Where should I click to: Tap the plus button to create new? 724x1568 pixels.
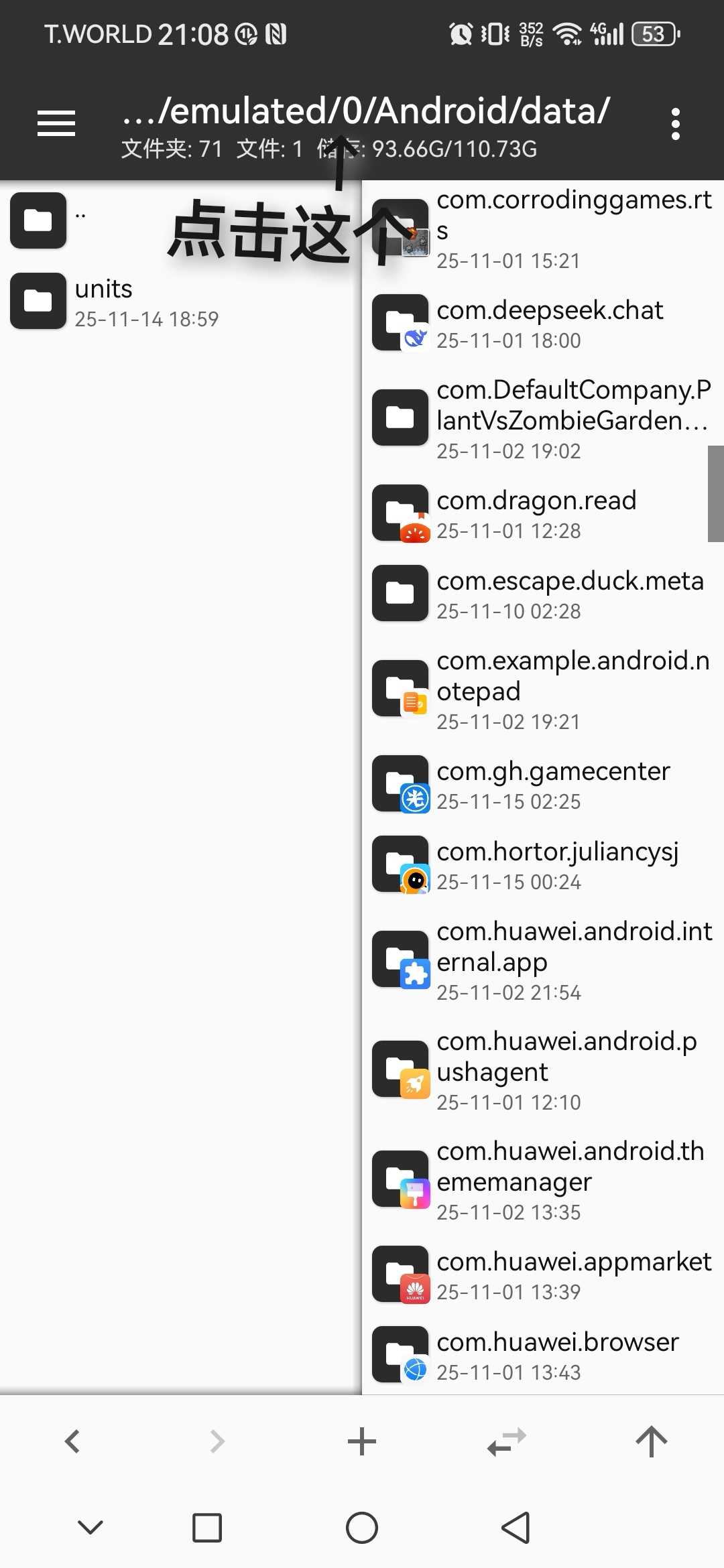362,1441
